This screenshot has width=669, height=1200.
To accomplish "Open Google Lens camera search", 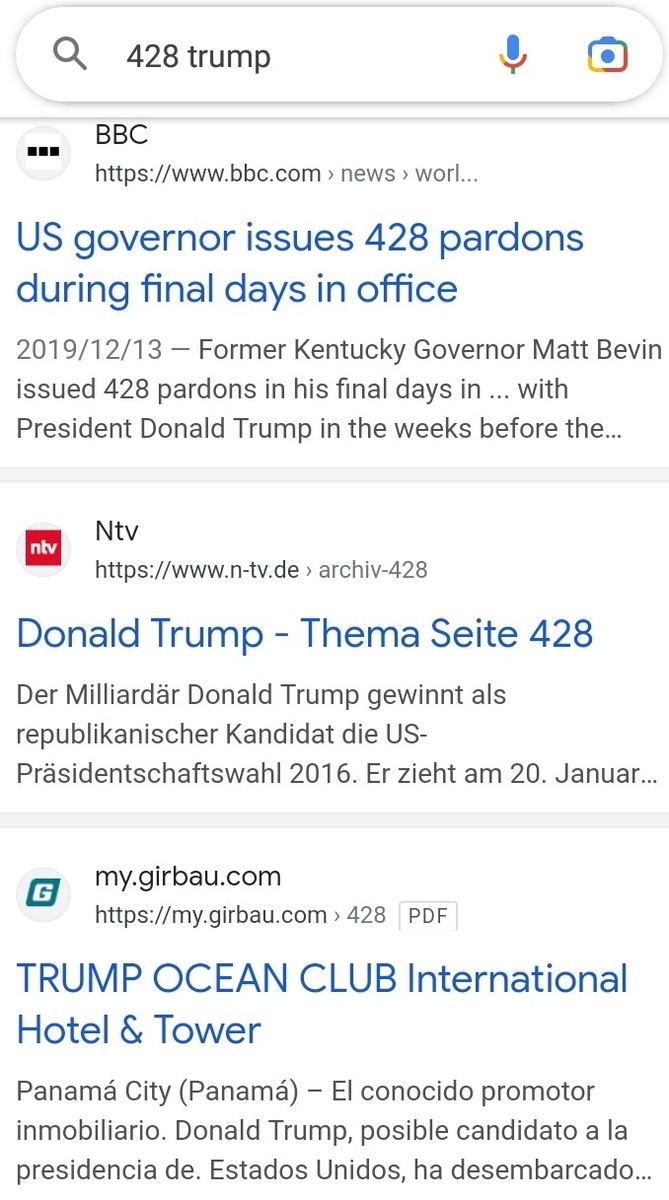I will click(x=607, y=55).
